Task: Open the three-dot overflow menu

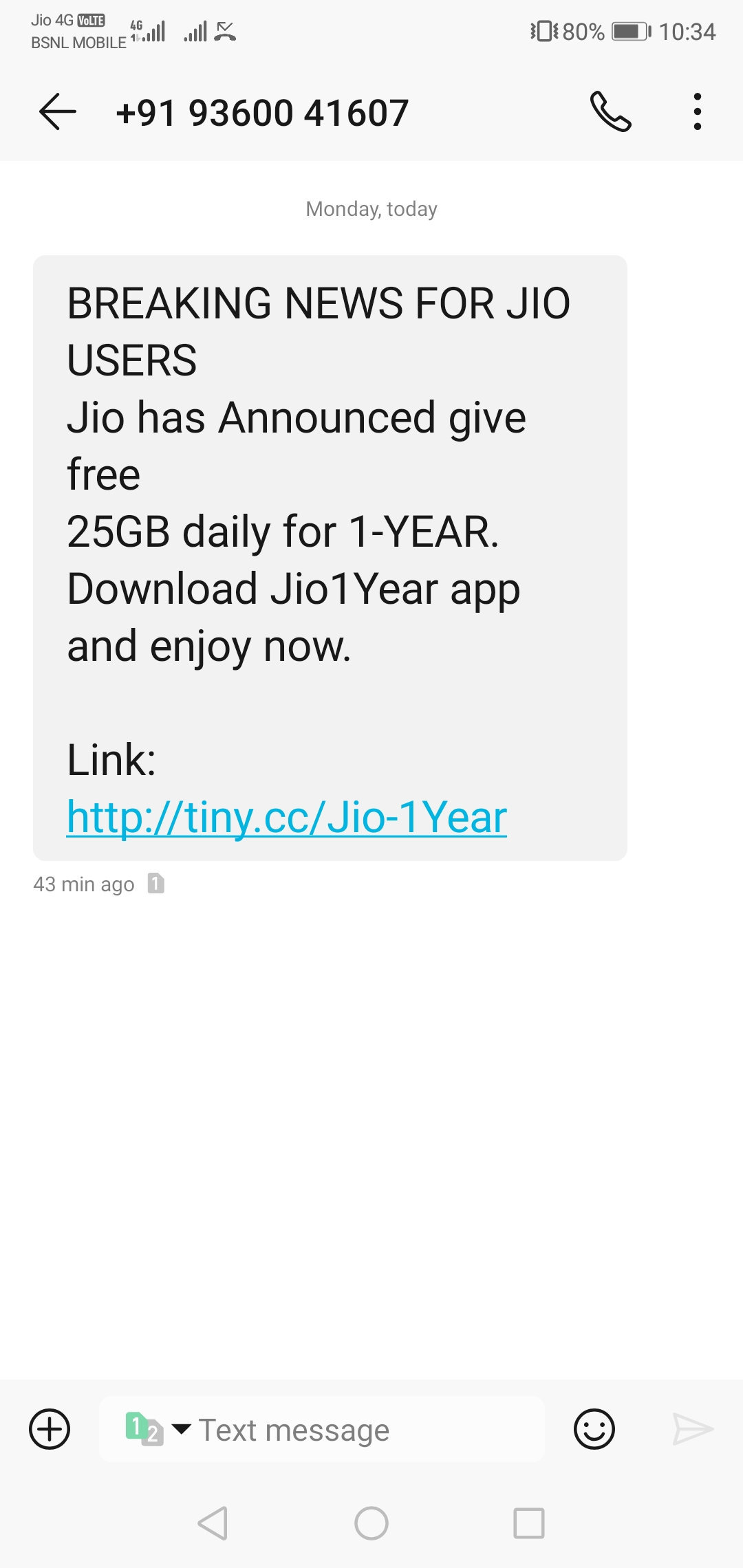Action: tap(698, 111)
